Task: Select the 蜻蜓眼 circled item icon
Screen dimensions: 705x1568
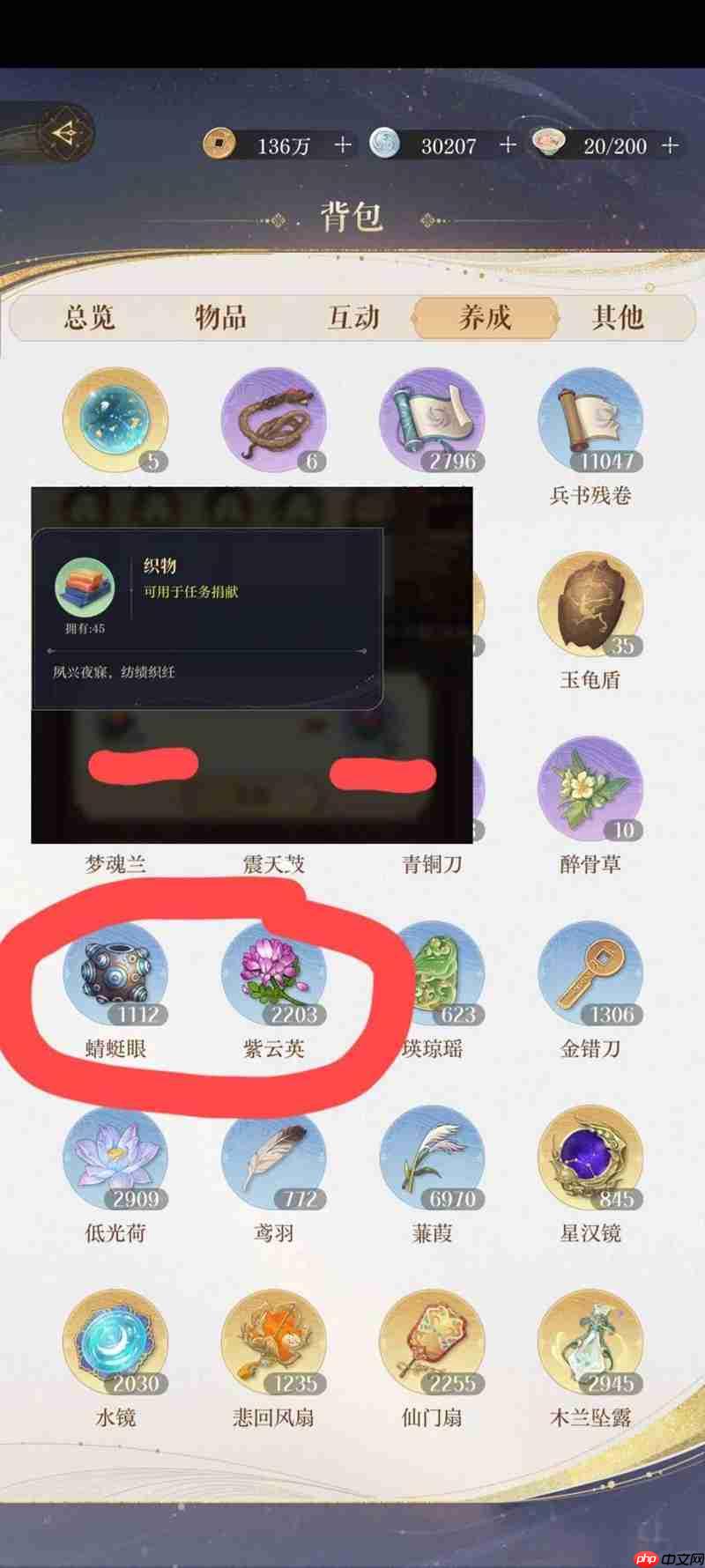Action: (115, 973)
